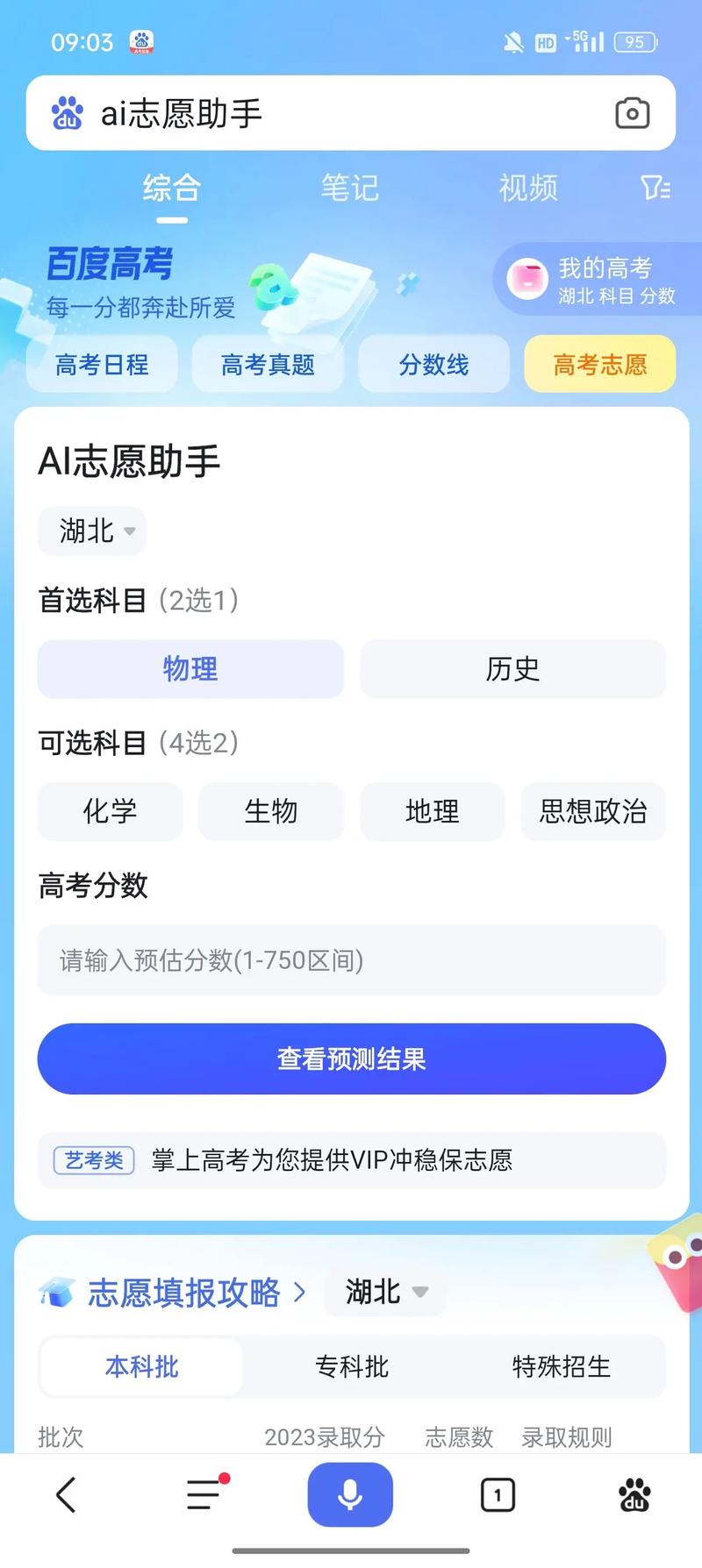
Task: Tap the estimated score input field
Action: [x=350, y=960]
